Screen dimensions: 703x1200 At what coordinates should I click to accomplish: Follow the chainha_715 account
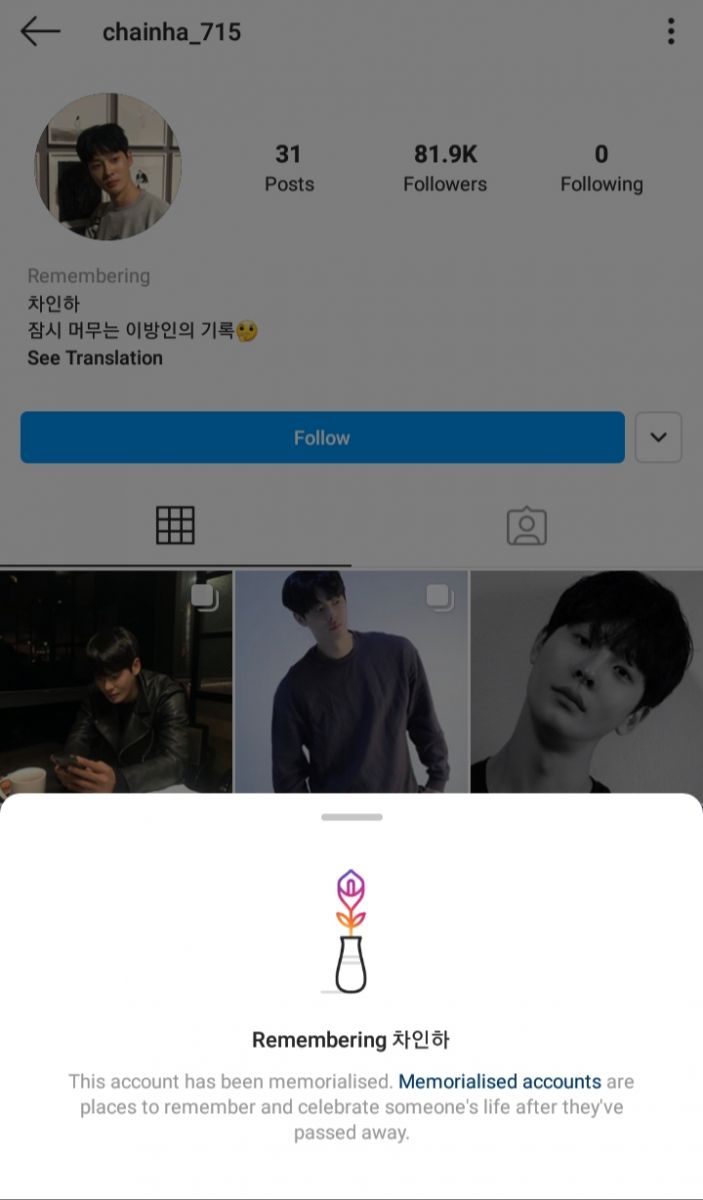tap(322, 438)
